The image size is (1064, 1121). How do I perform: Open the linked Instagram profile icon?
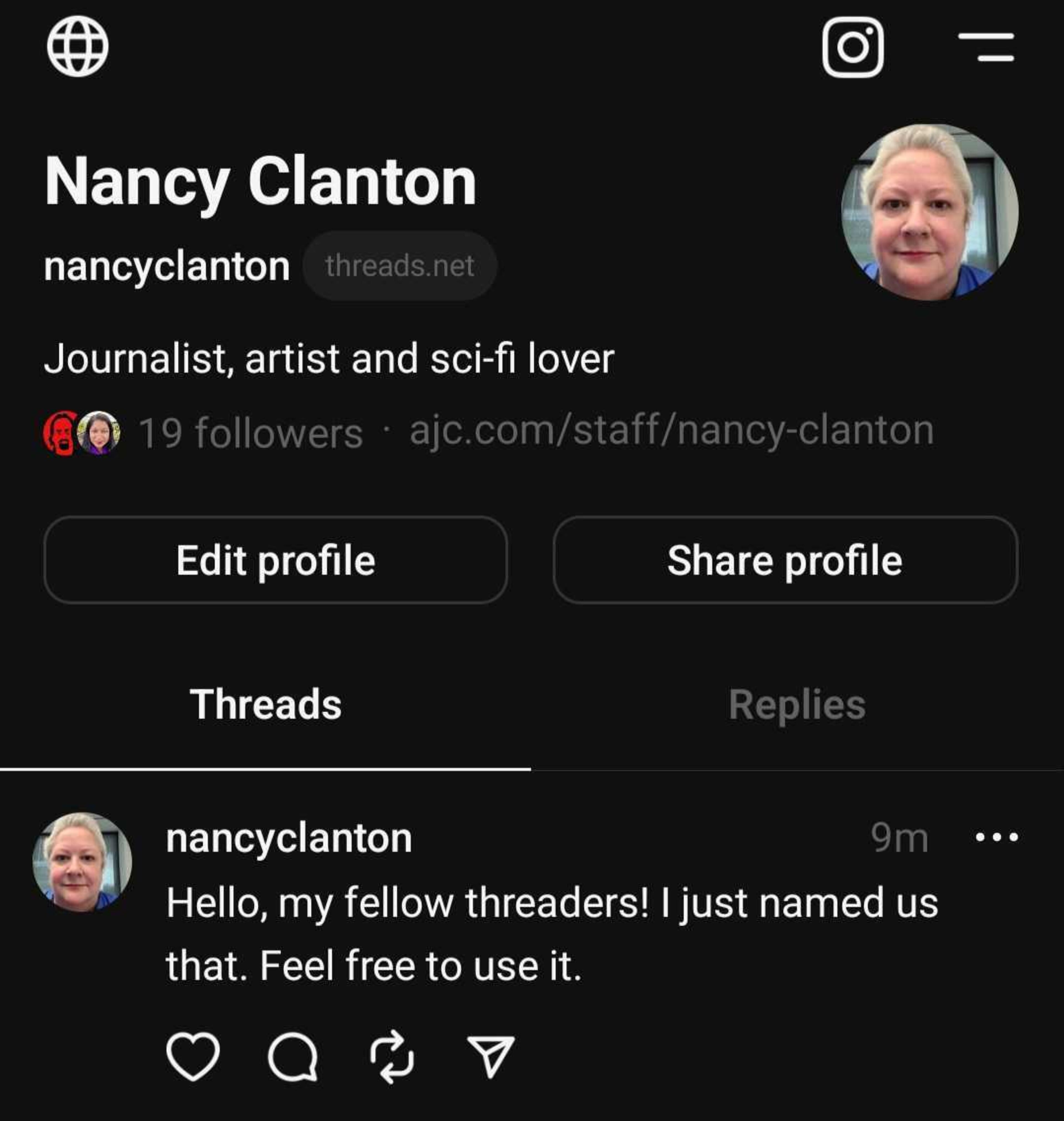853,47
